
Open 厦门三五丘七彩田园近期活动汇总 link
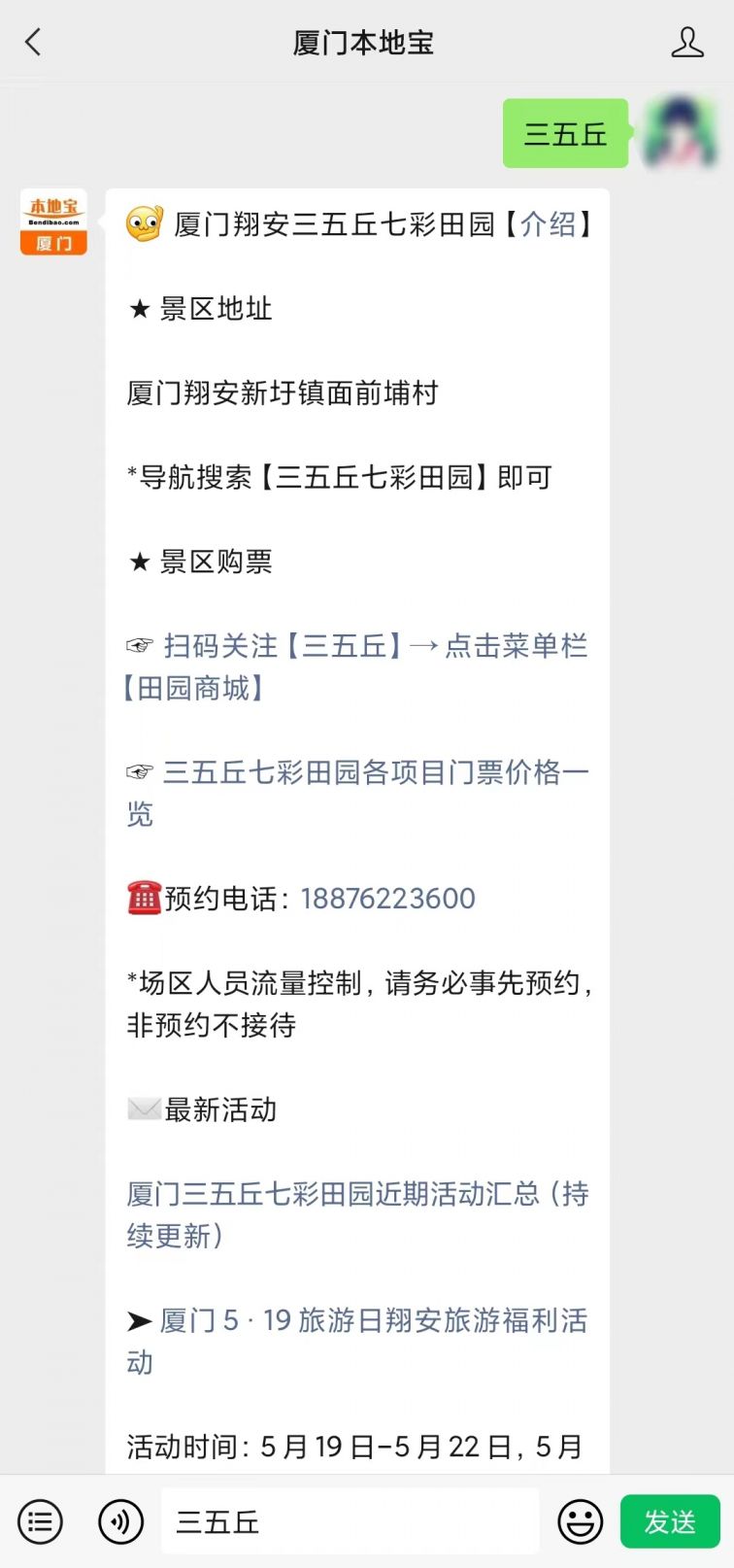tap(357, 1214)
